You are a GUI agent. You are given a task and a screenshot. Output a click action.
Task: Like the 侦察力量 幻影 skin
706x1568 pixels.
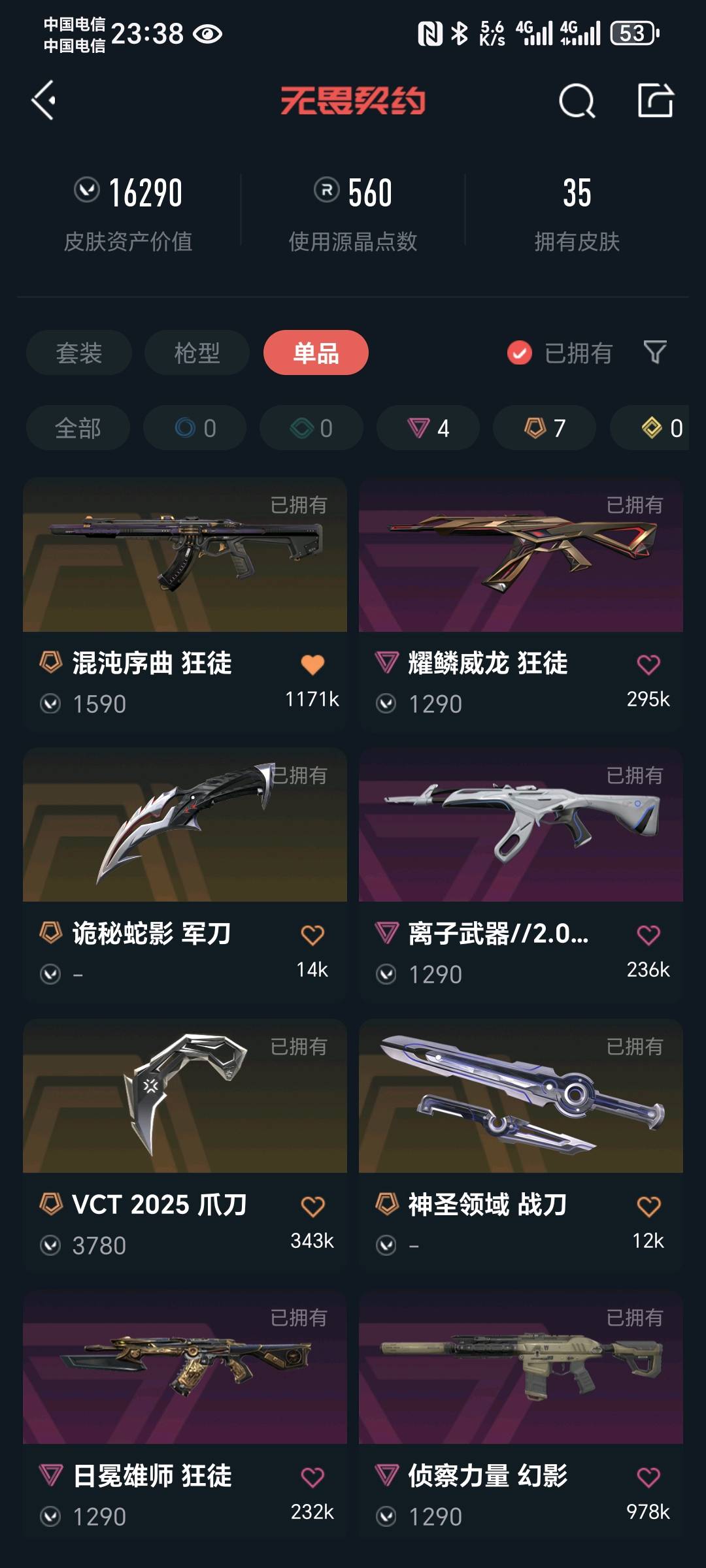(x=648, y=1477)
